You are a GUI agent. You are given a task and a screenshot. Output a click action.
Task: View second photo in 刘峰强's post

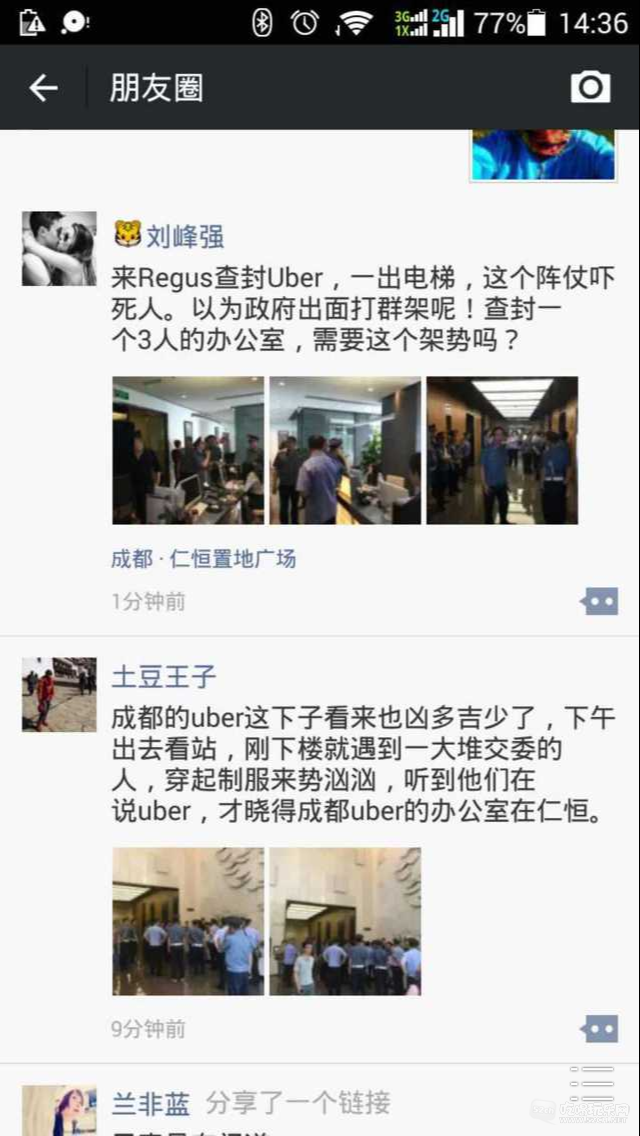345,450
